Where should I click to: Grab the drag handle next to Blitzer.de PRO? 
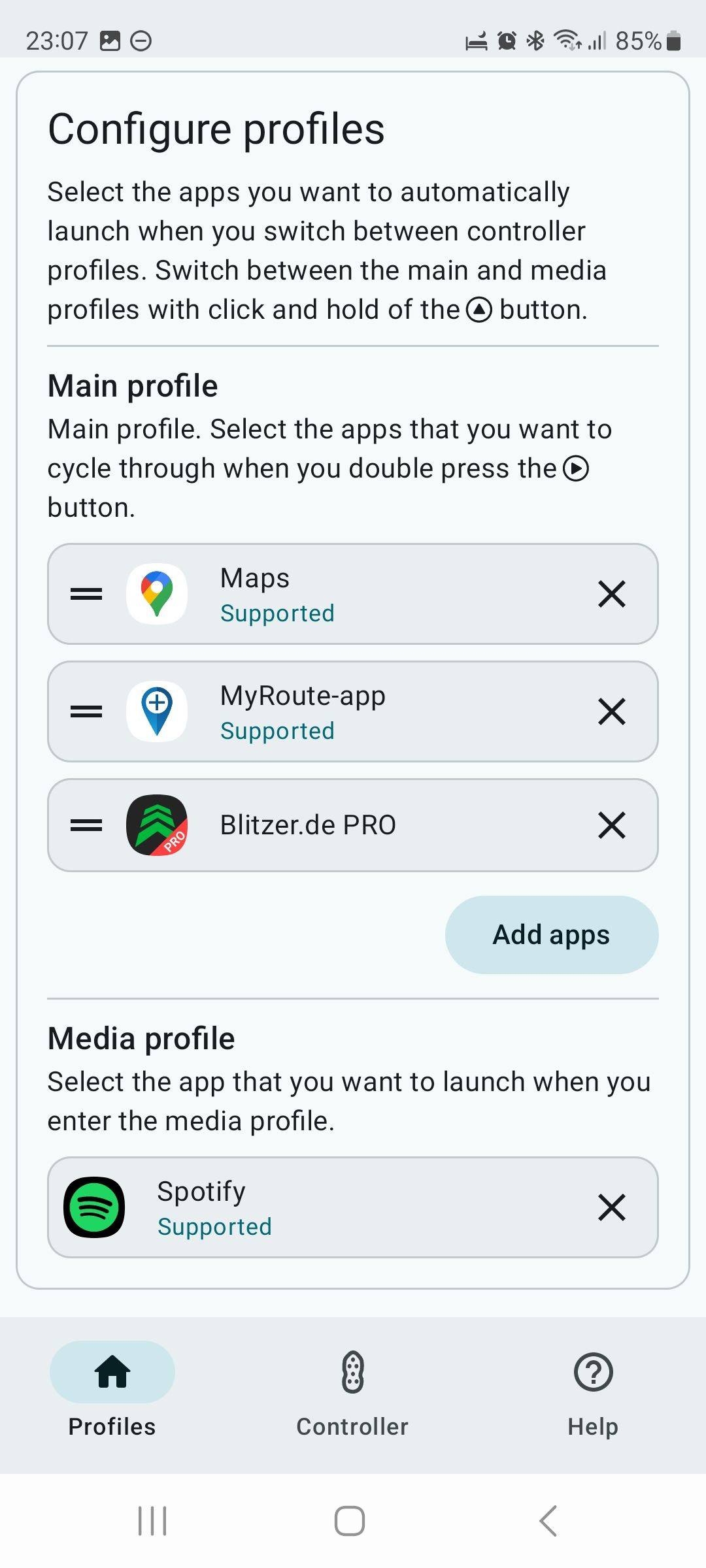point(85,825)
